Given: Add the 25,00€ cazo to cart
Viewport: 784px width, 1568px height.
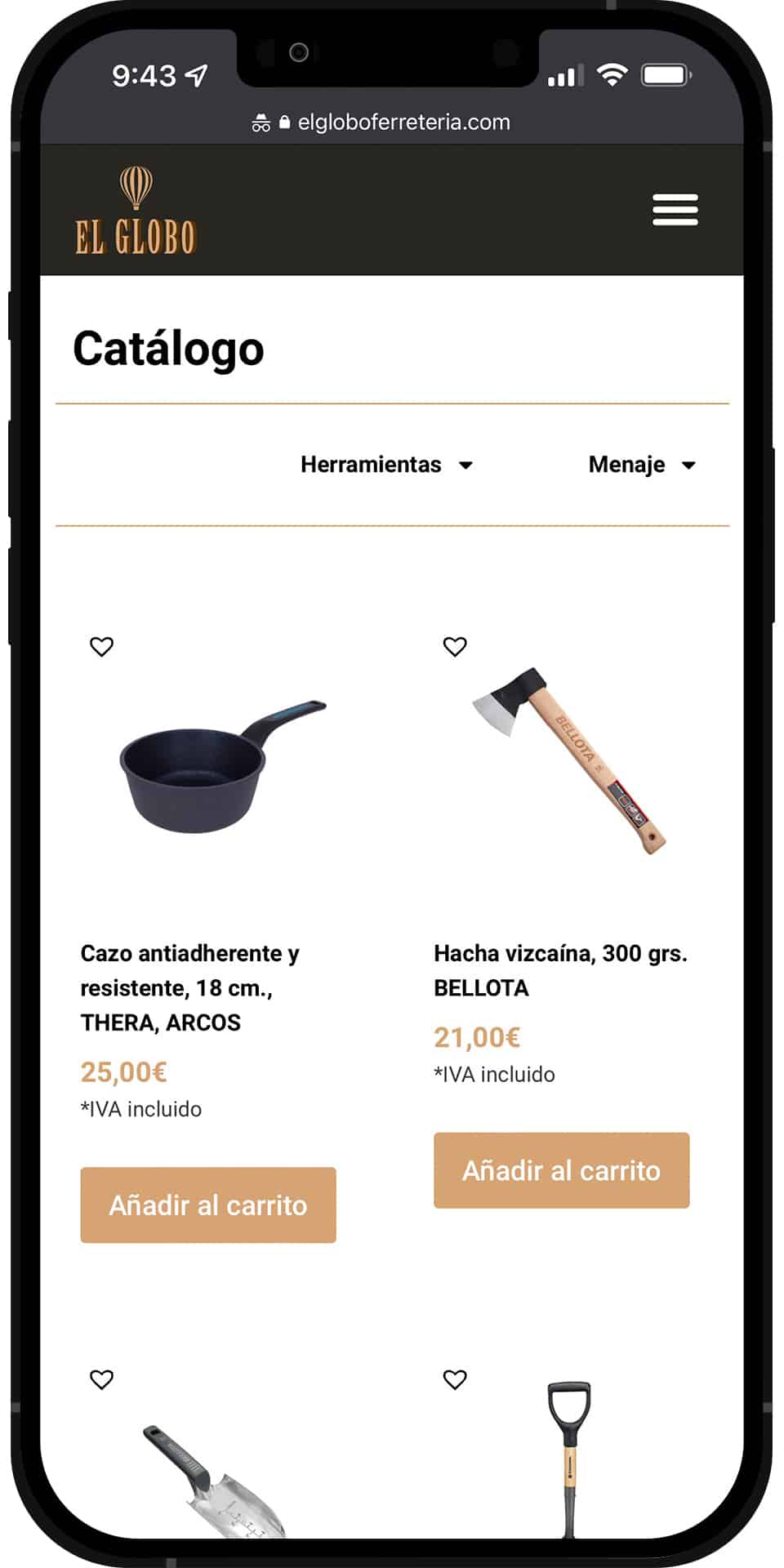Looking at the screenshot, I should (x=208, y=1205).
